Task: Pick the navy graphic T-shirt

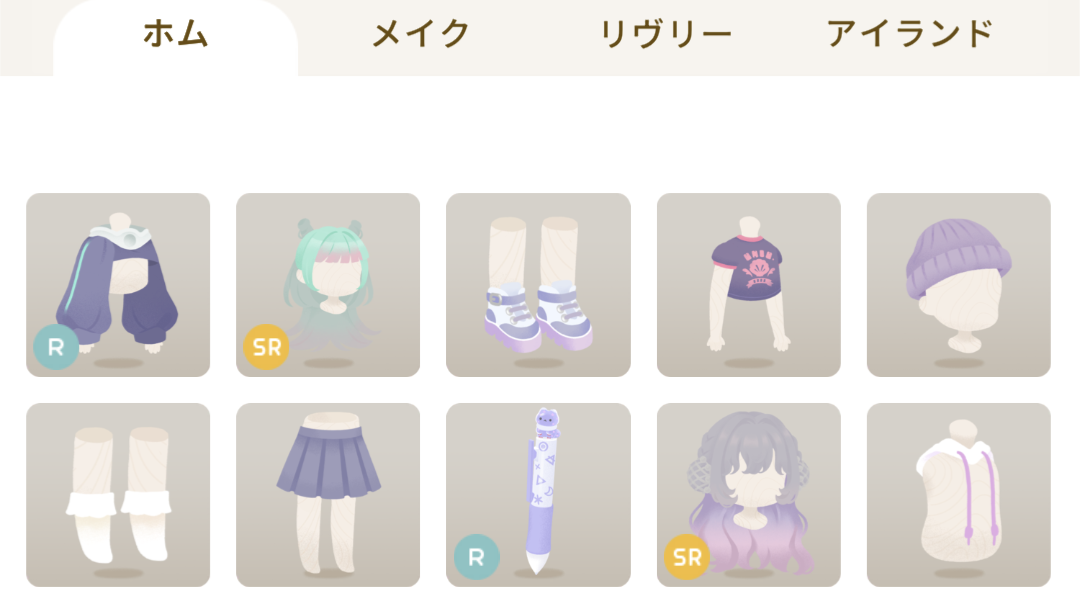Action: 748,285
